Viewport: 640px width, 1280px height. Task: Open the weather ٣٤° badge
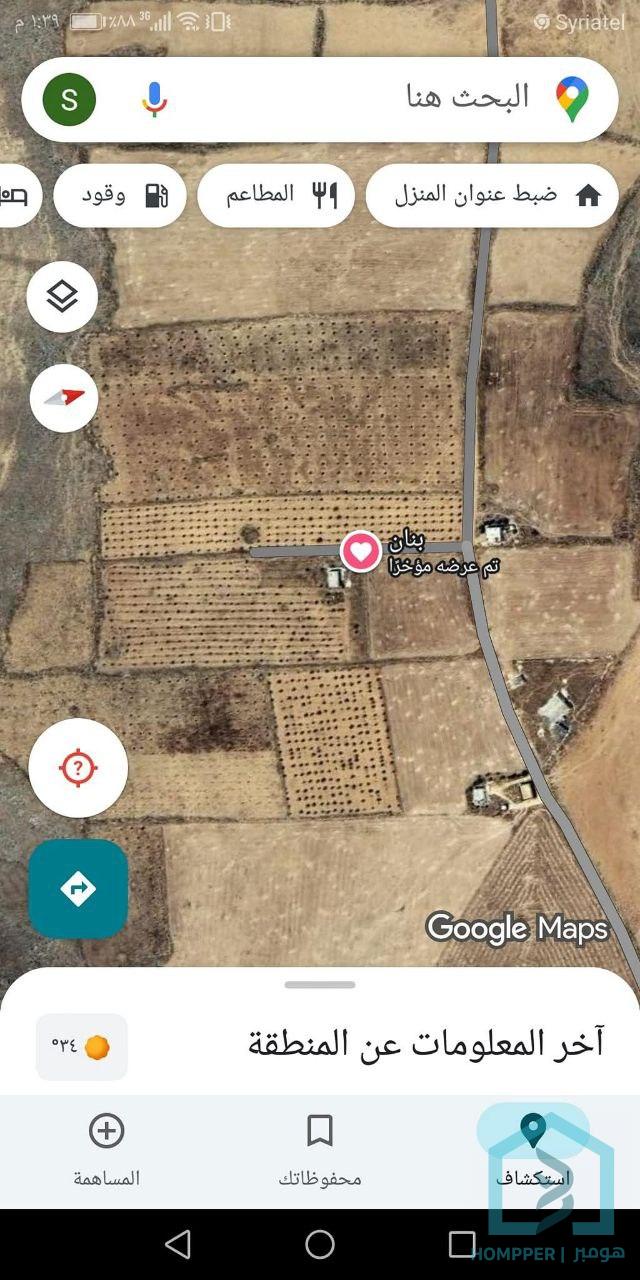click(x=82, y=1047)
